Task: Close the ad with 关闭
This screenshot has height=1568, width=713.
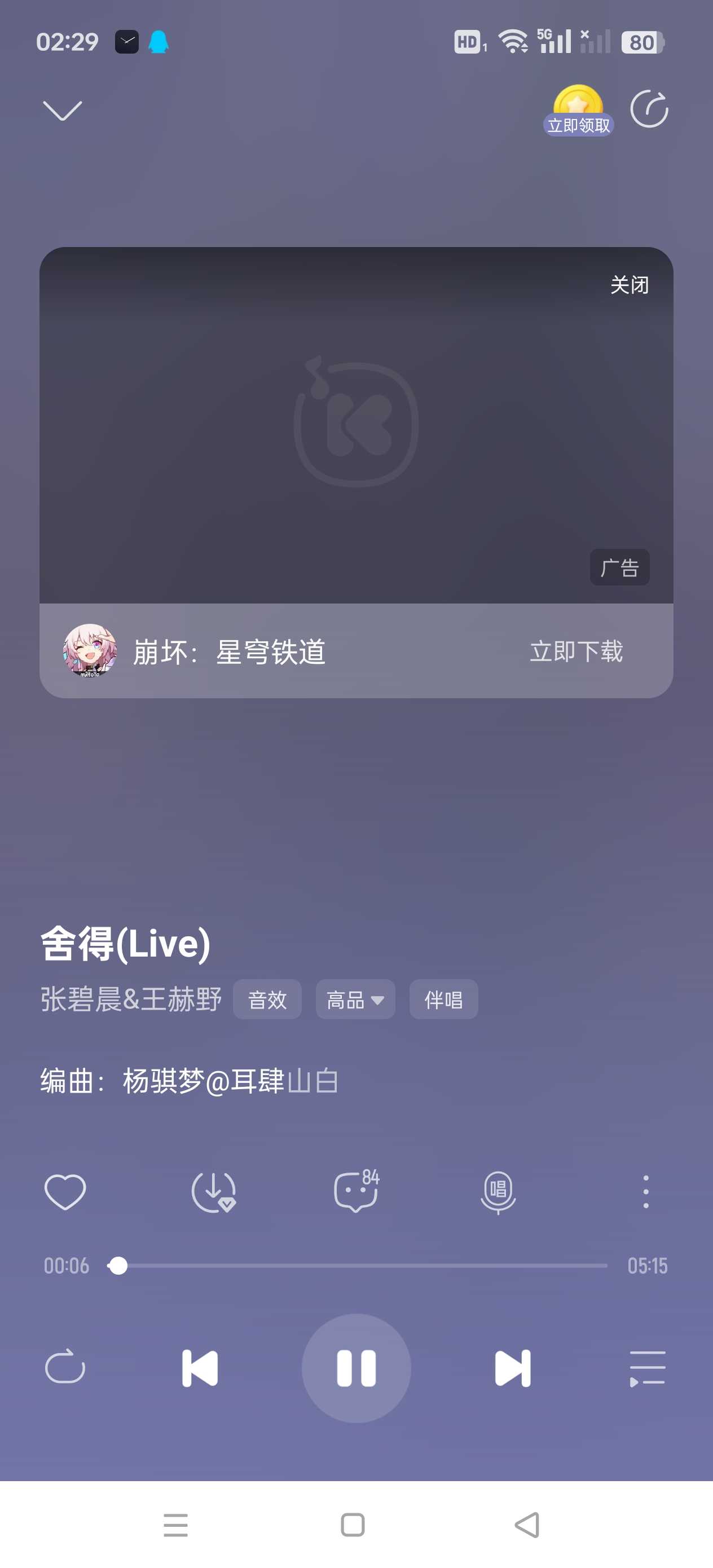Action: 629,285
